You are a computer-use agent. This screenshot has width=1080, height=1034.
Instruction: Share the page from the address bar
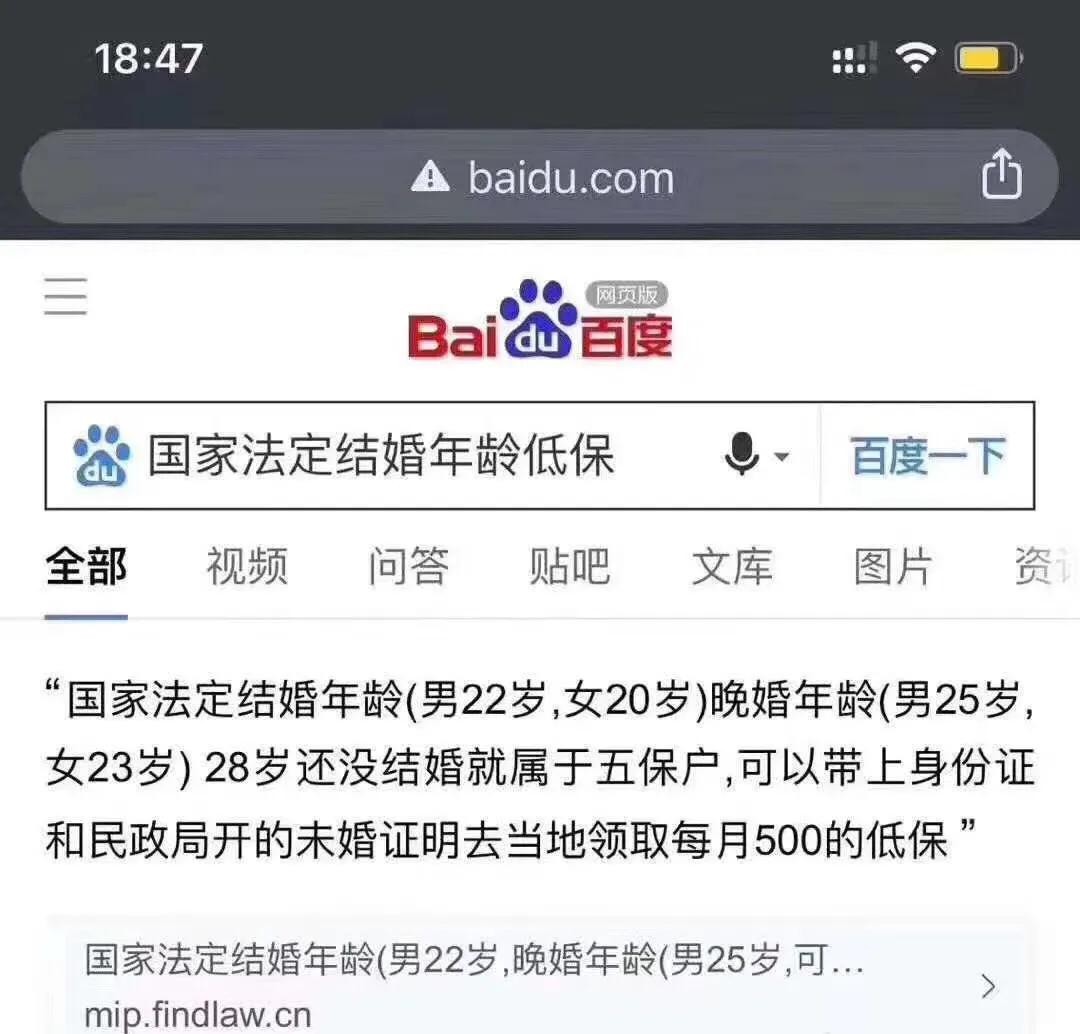(1001, 177)
